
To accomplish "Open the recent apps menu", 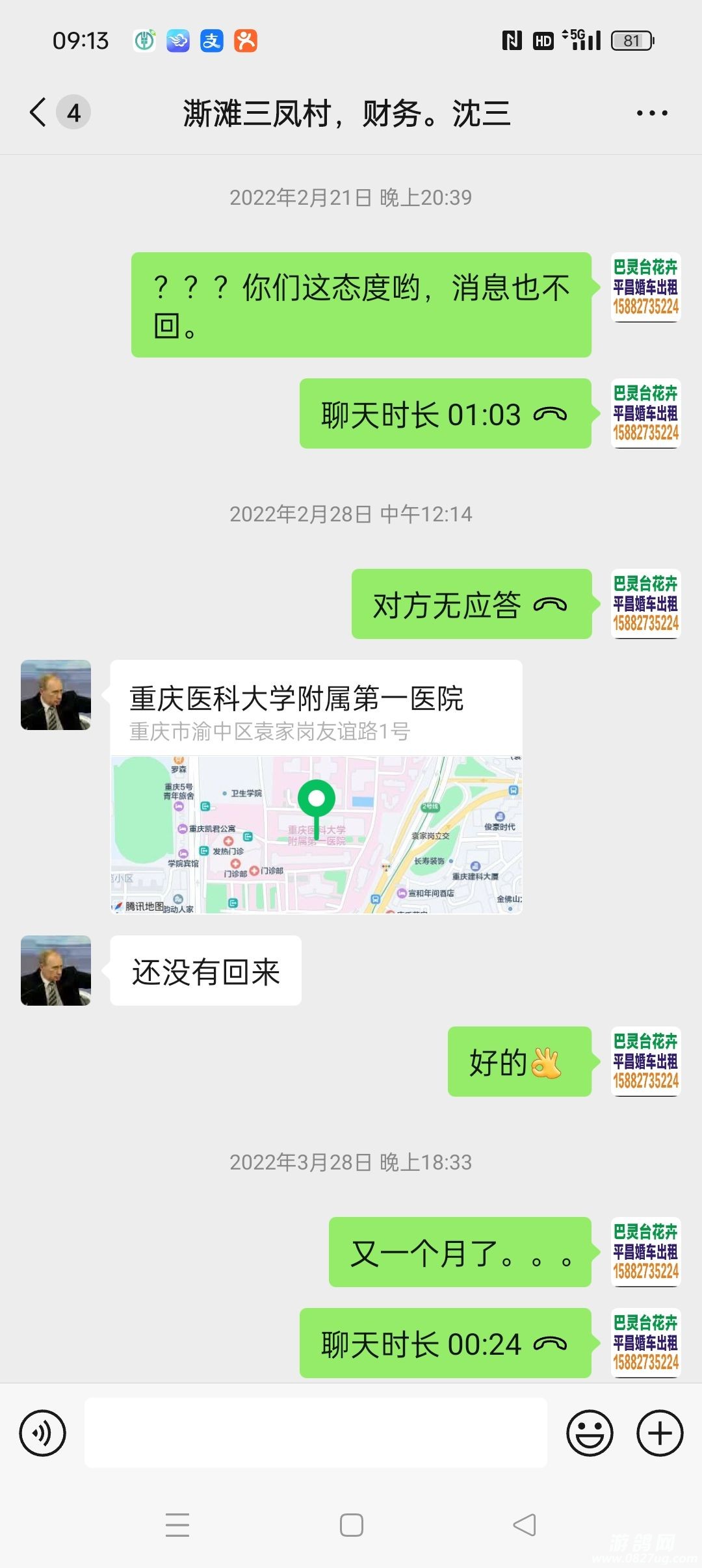I will [177, 1525].
